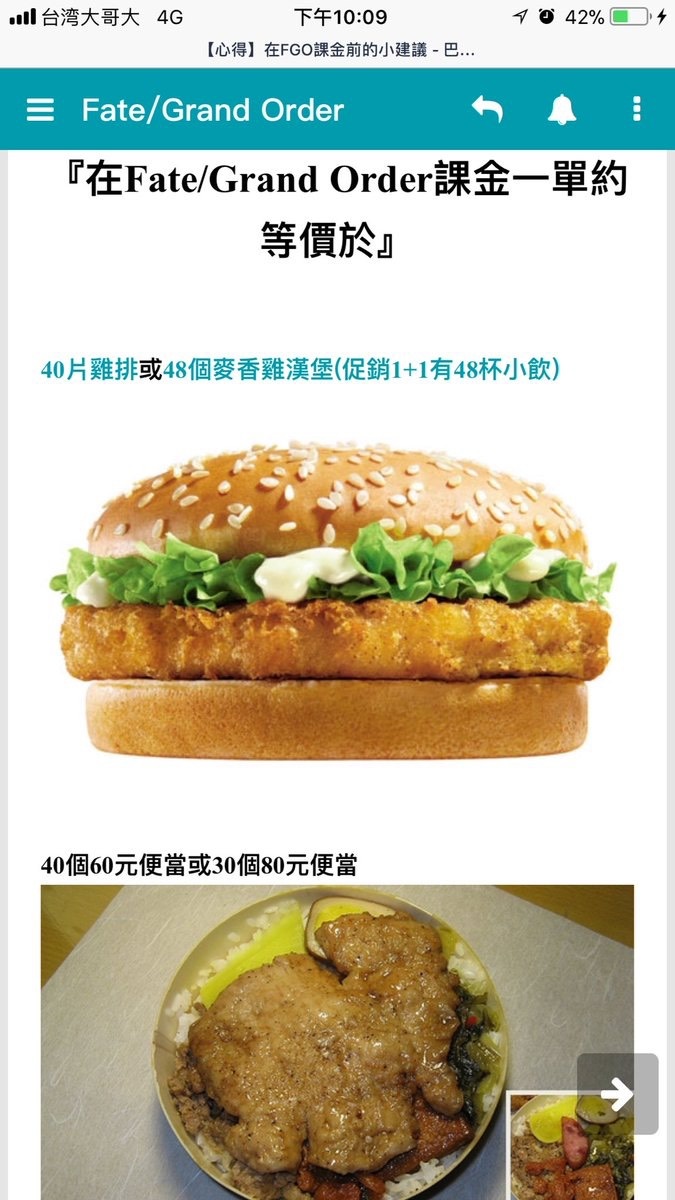675x1200 pixels.
Task: Open the 40片雞排 link
Action: click(89, 369)
